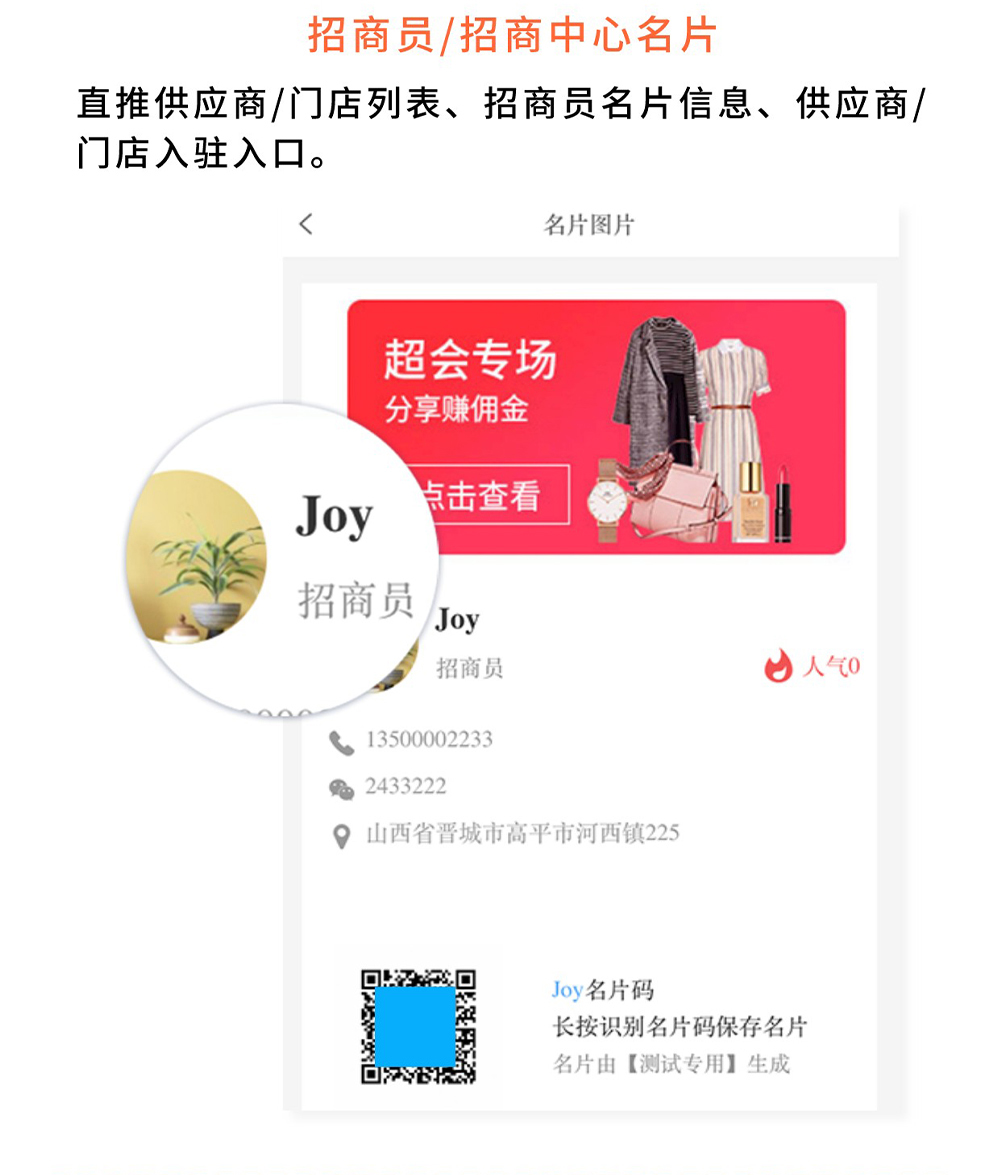
Task: Select the 名片图片 title bar
Action: tap(588, 224)
